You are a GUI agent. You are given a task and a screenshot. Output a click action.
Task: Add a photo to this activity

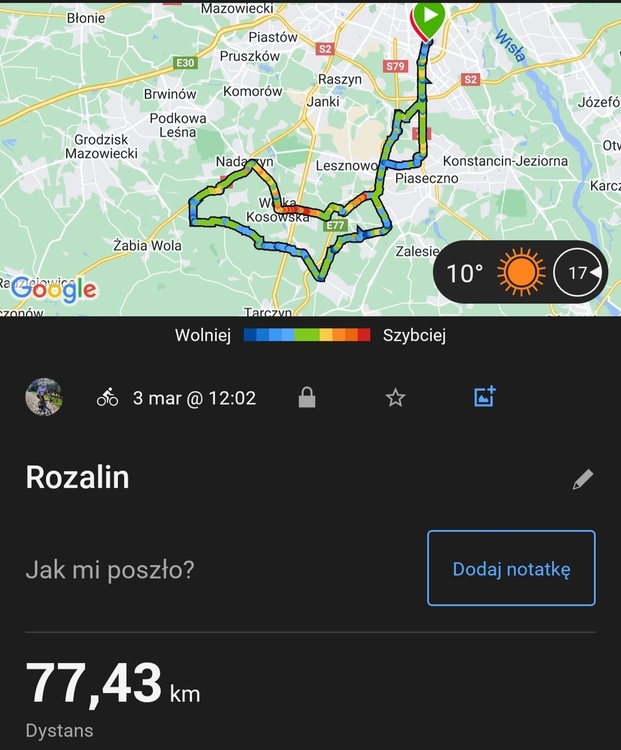coord(484,397)
